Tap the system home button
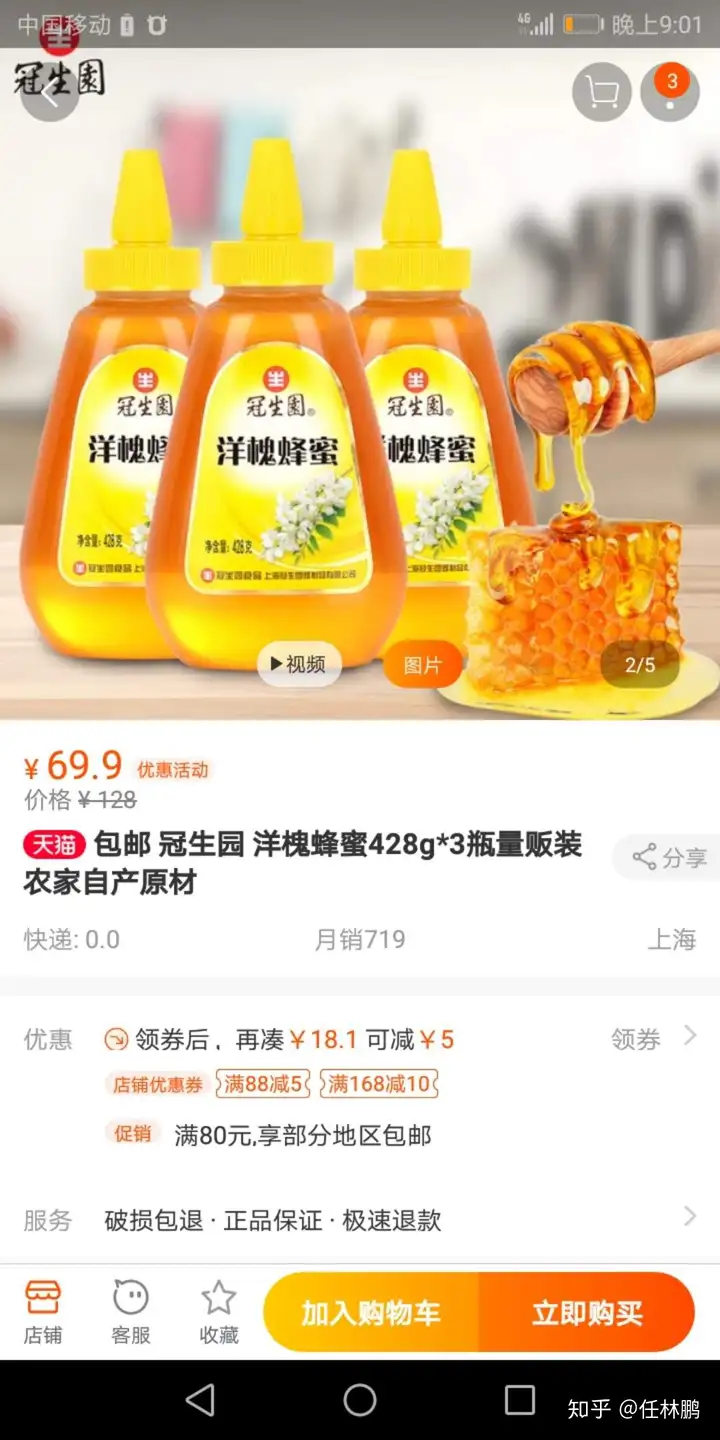Screen dimensions: 720x1440 (x=360, y=1400)
